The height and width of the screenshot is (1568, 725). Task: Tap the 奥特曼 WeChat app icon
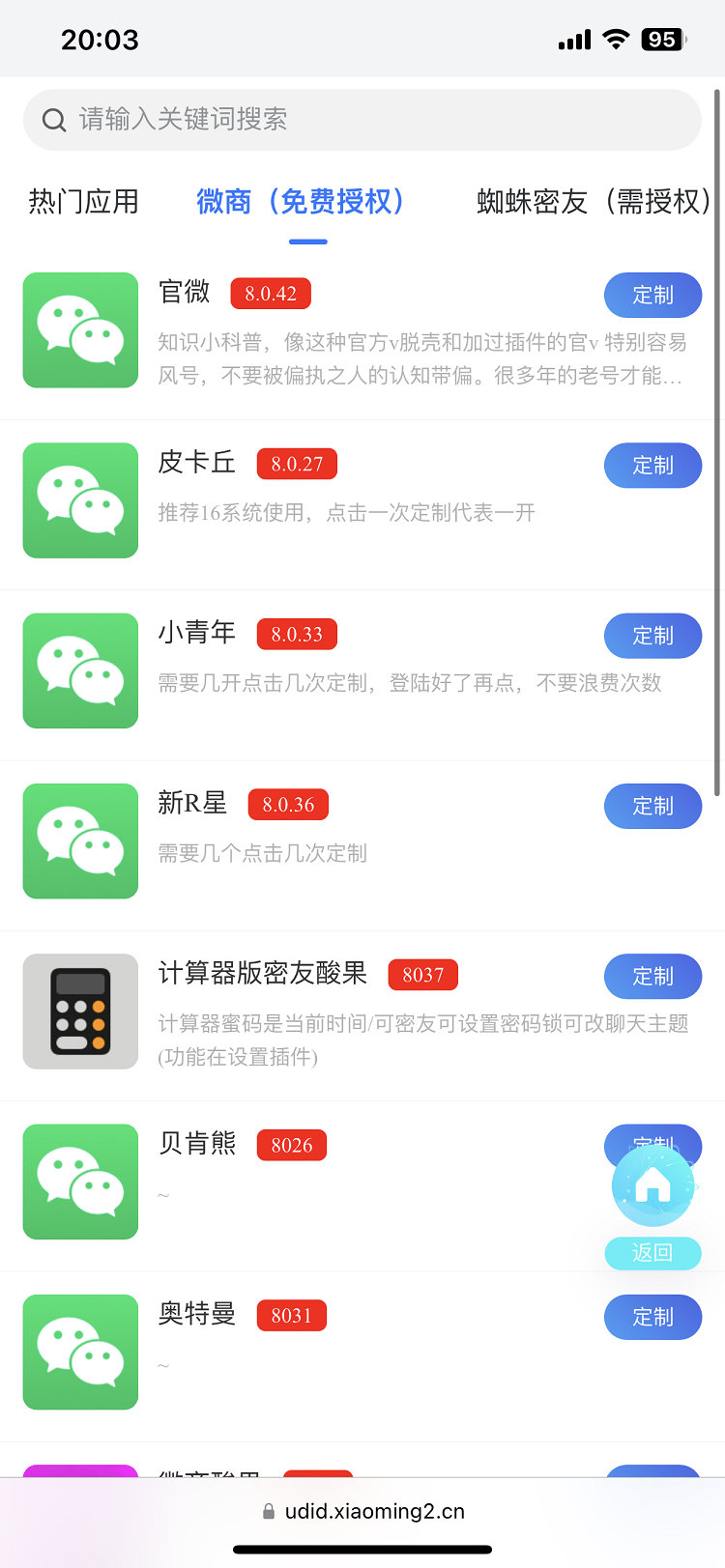coord(80,1352)
